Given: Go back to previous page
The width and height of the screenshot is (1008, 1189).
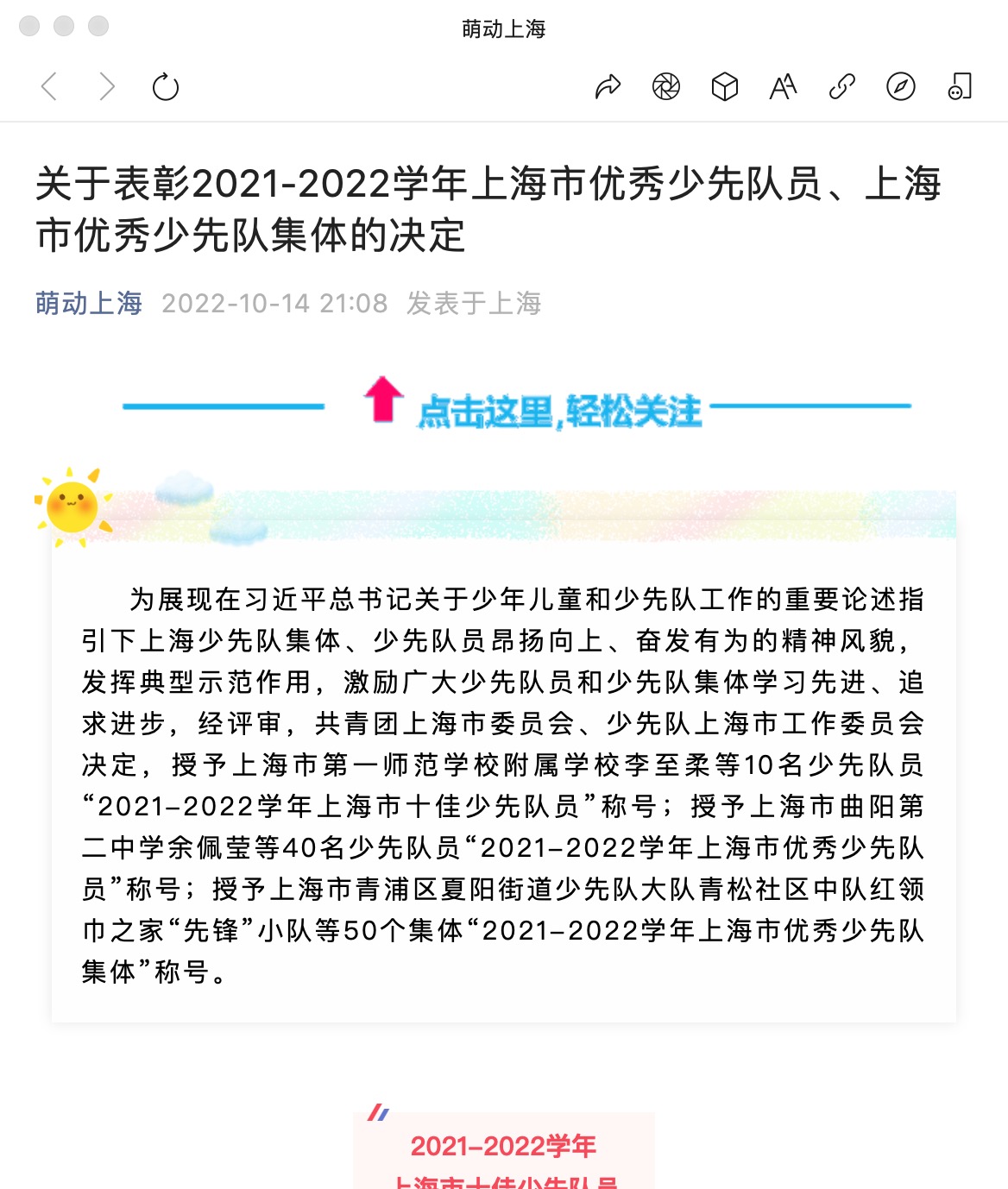Looking at the screenshot, I should [x=49, y=87].
